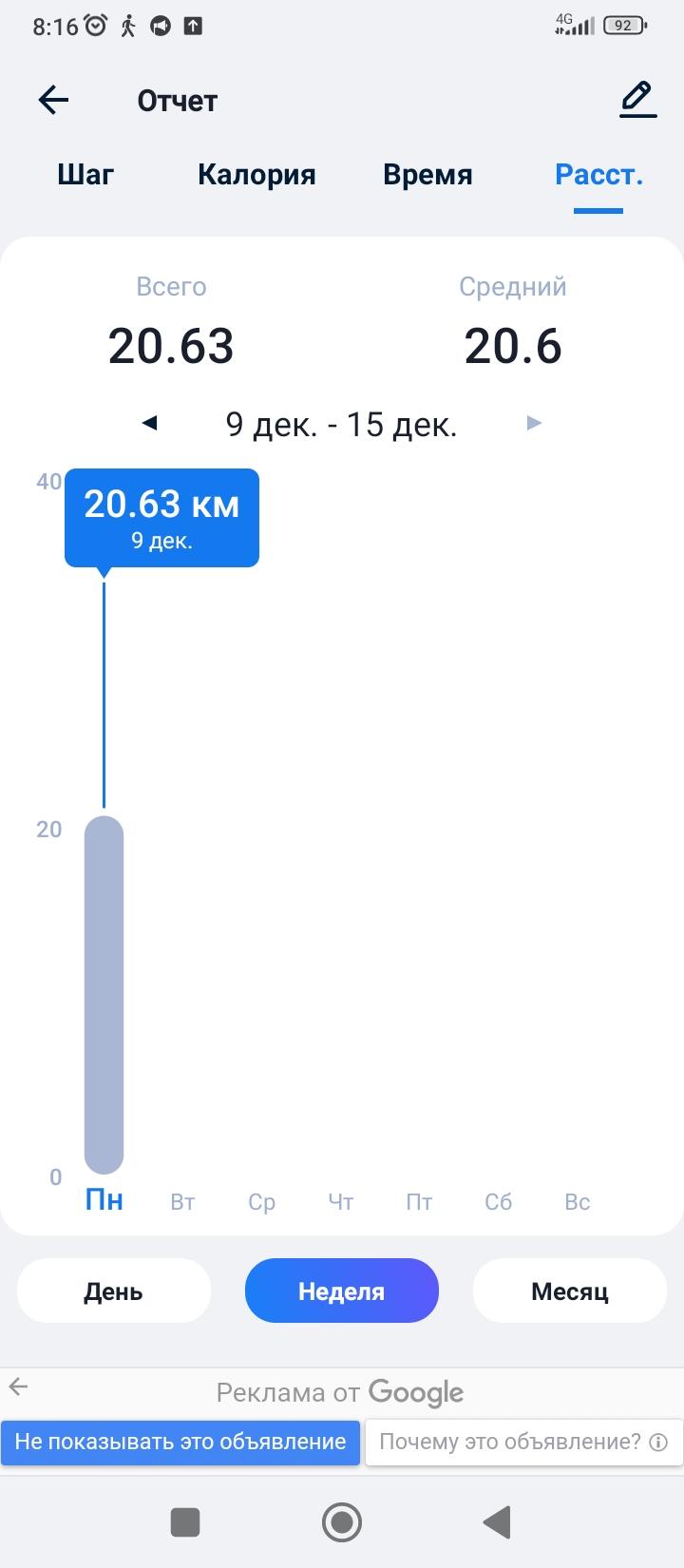Go to the previous week arrow
Viewport: 684px width, 1568px height.
coord(149,423)
